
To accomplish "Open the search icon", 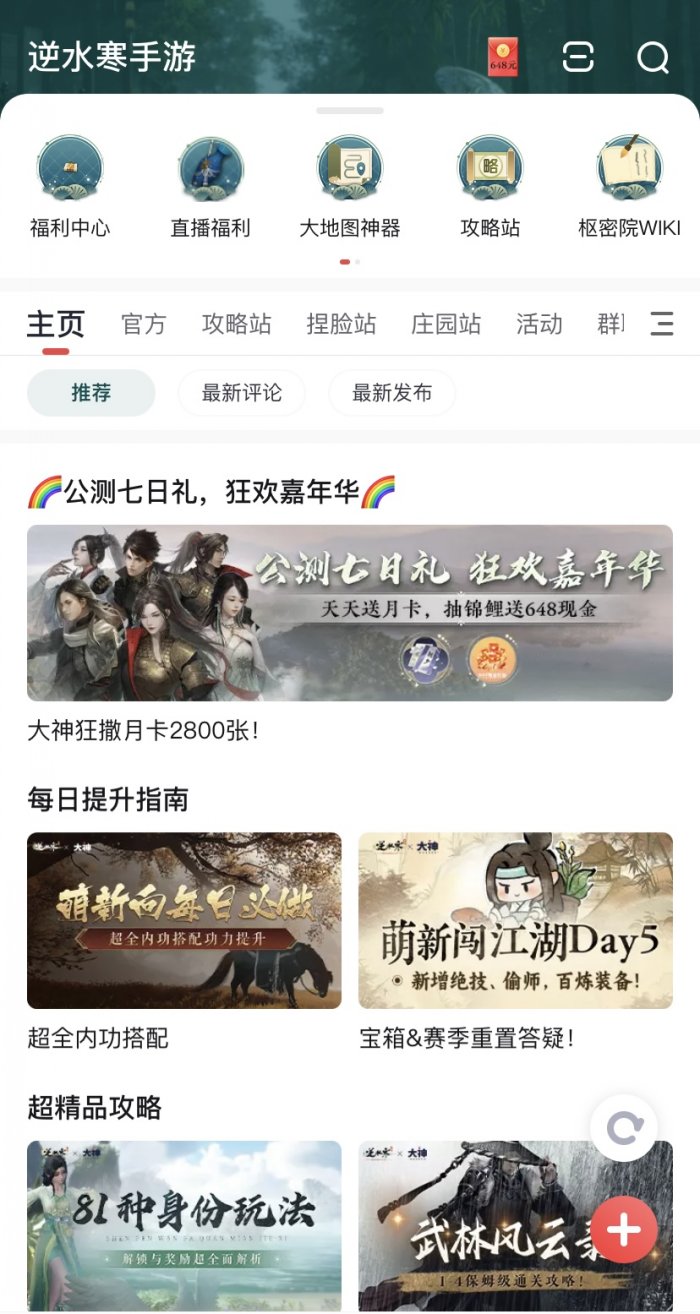I will 653,57.
